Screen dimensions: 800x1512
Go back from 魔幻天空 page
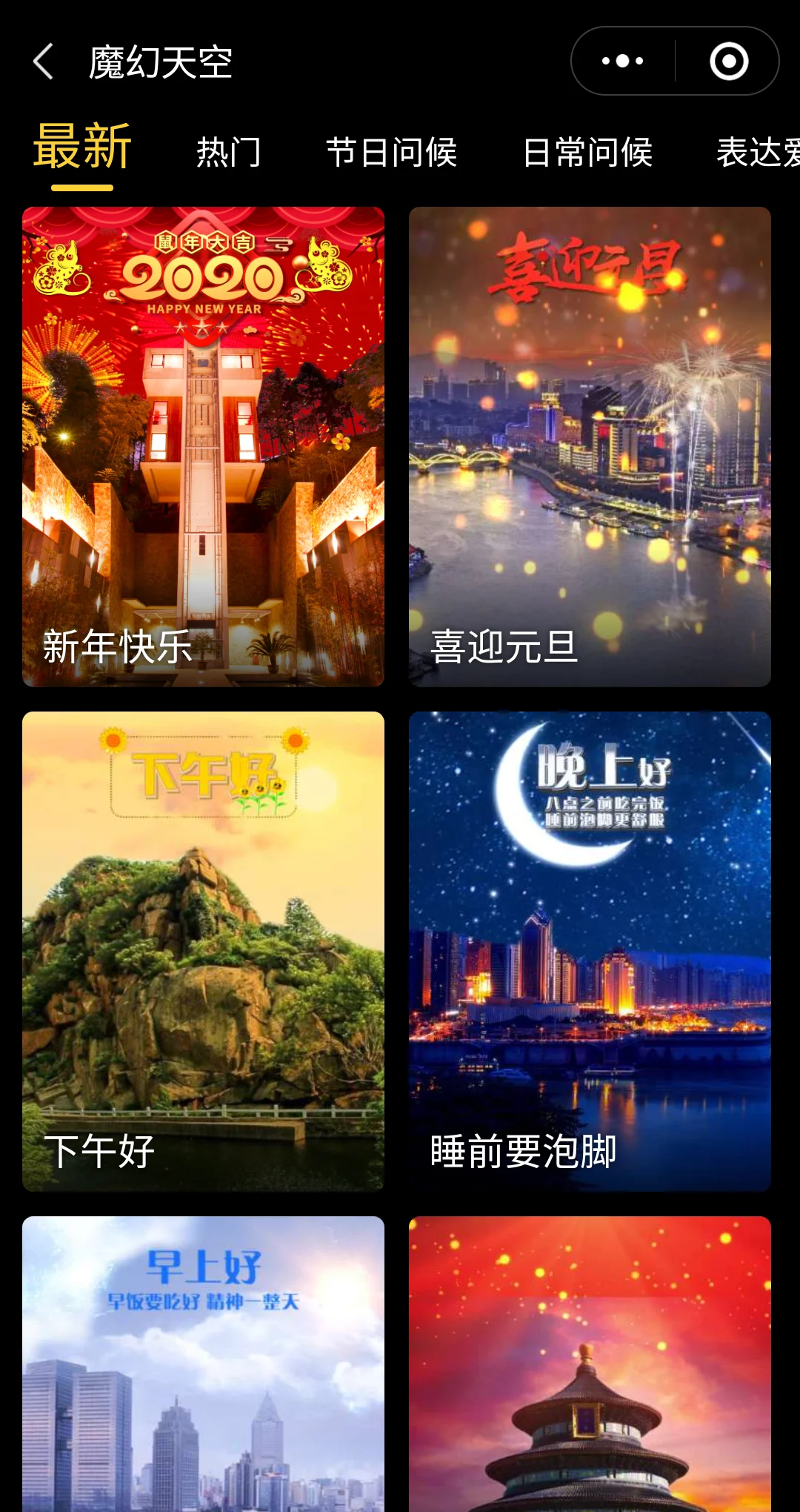point(44,62)
